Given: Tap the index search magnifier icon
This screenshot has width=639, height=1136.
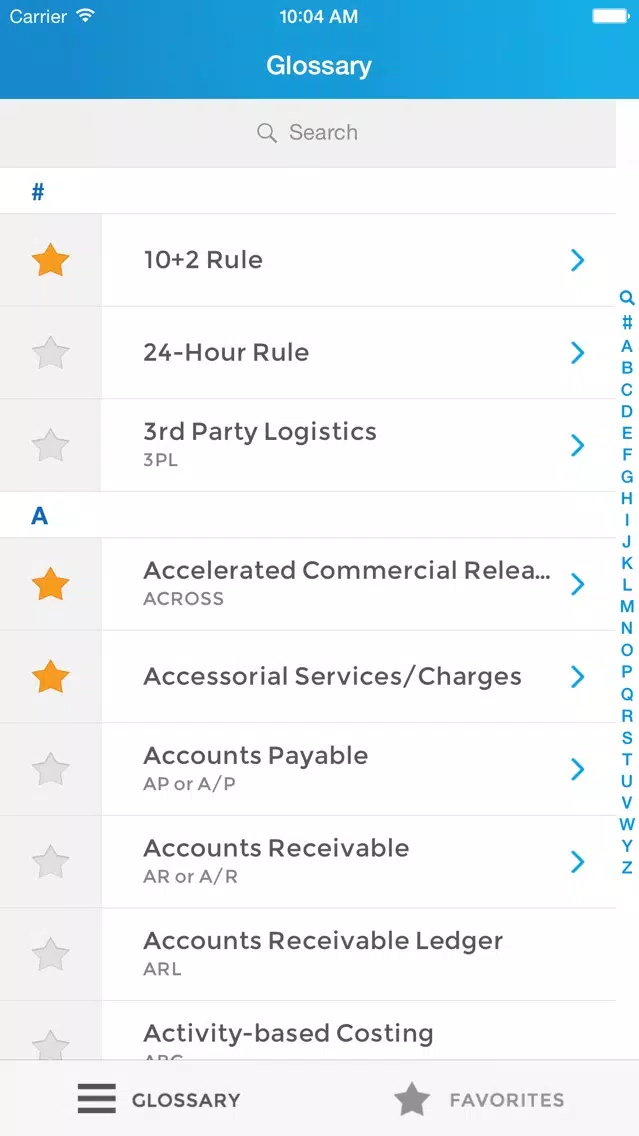Looking at the screenshot, I should pos(627,298).
